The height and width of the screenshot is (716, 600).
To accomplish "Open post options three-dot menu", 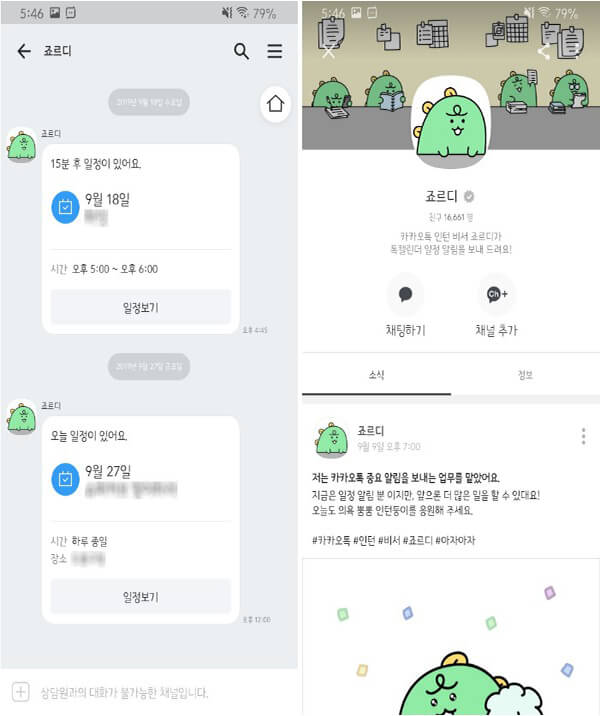I will [582, 436].
